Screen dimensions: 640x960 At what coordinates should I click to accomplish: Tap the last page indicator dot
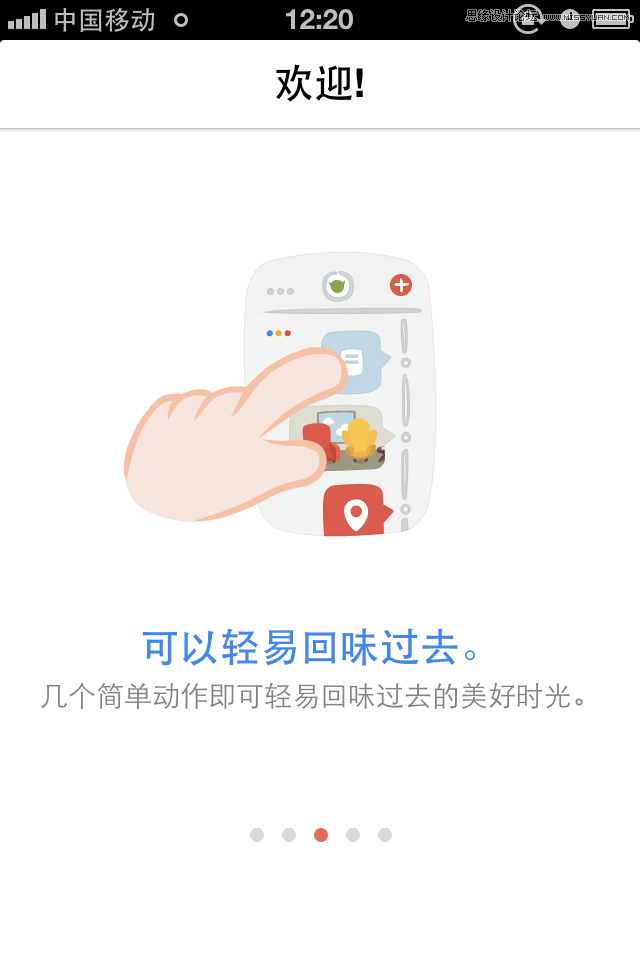pos(385,835)
